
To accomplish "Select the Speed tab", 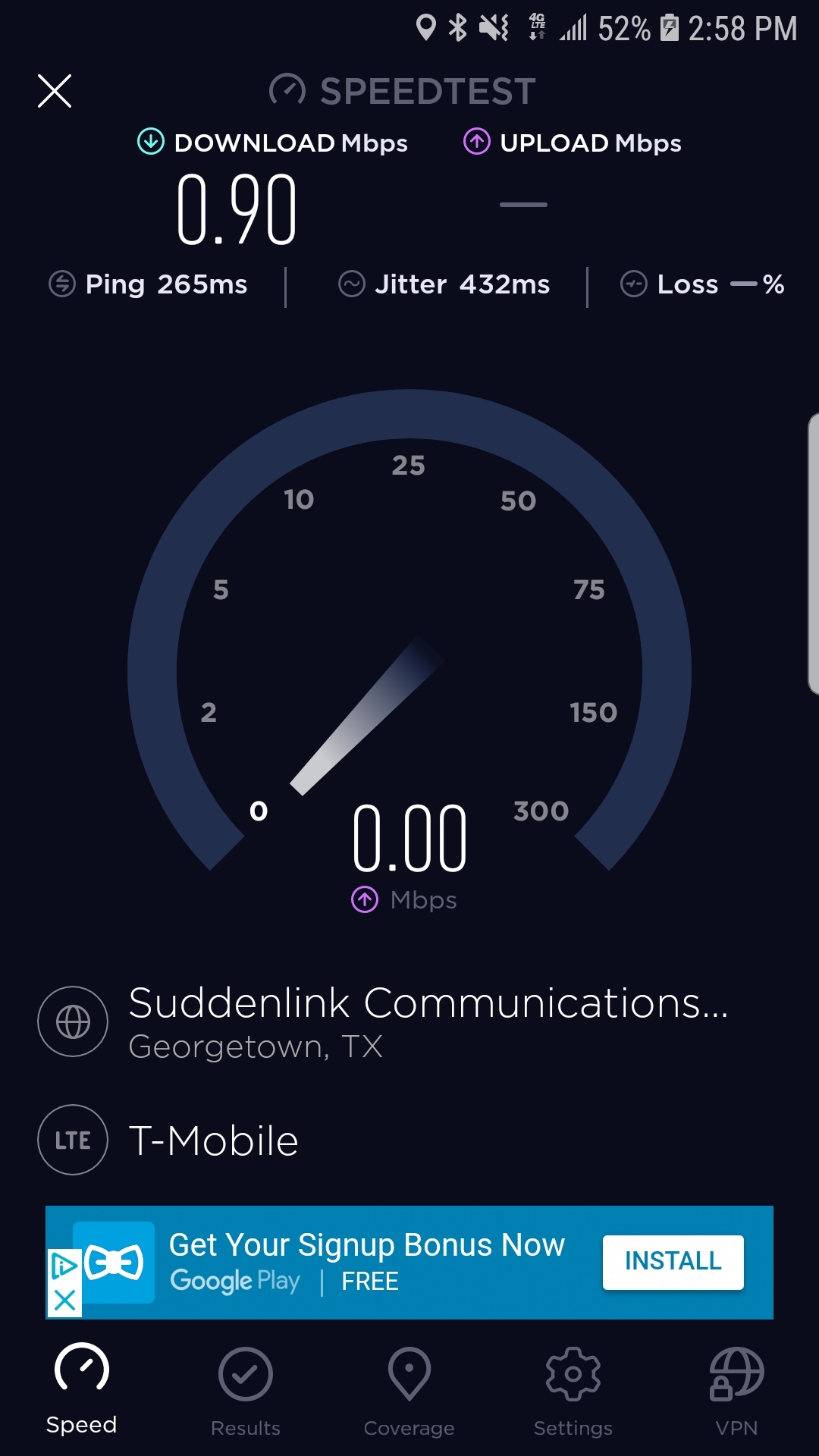I will (x=82, y=1389).
